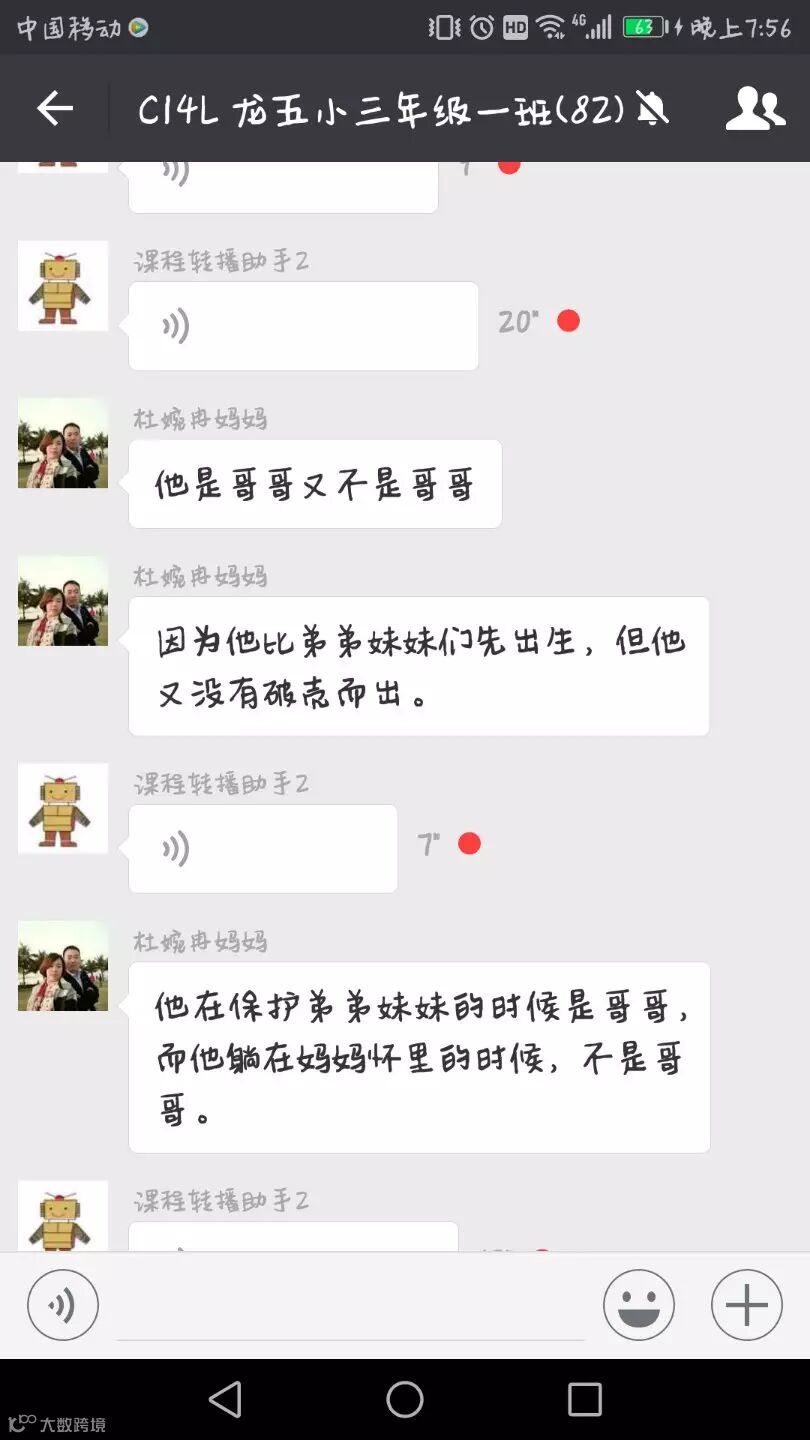
Task: Open the group members panel
Action: [x=757, y=108]
